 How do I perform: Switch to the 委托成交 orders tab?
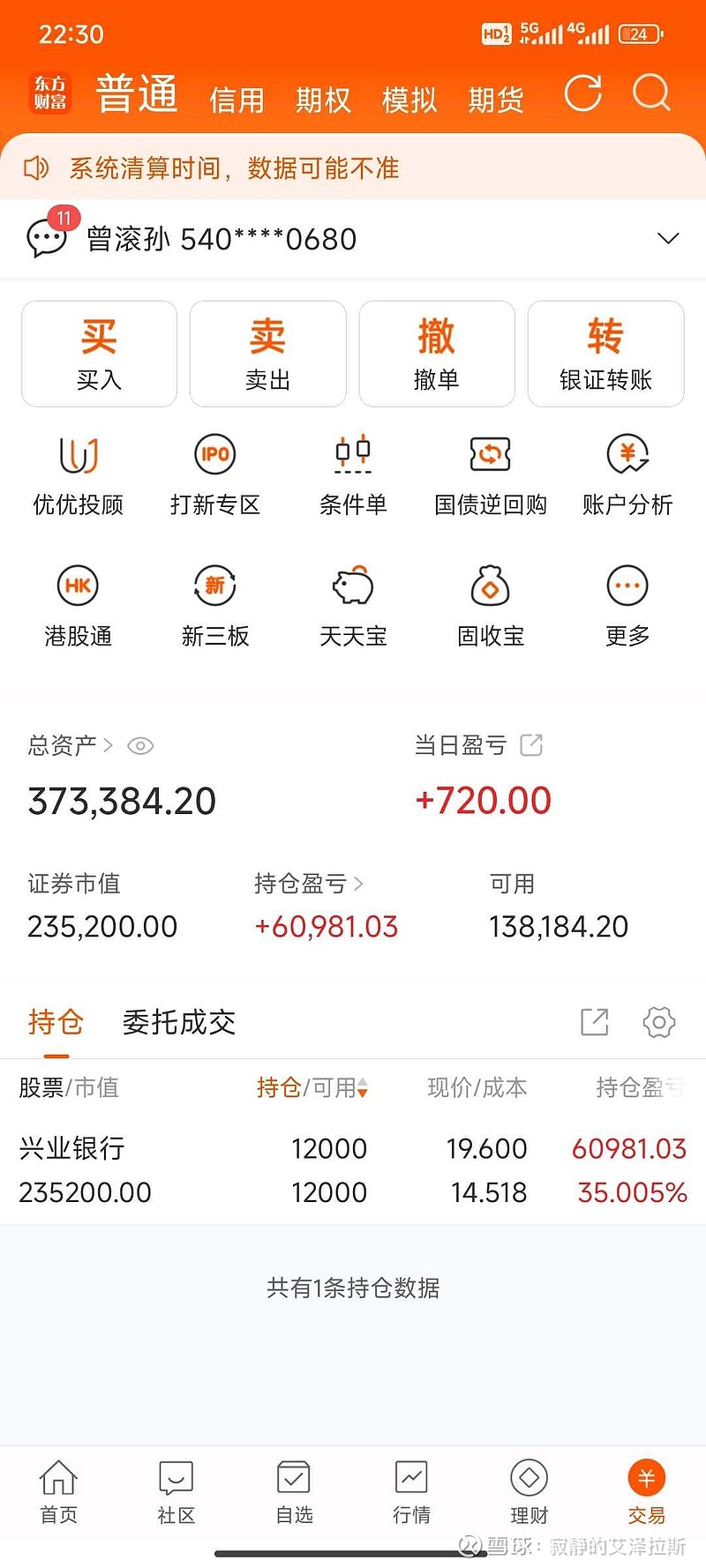(x=177, y=1021)
